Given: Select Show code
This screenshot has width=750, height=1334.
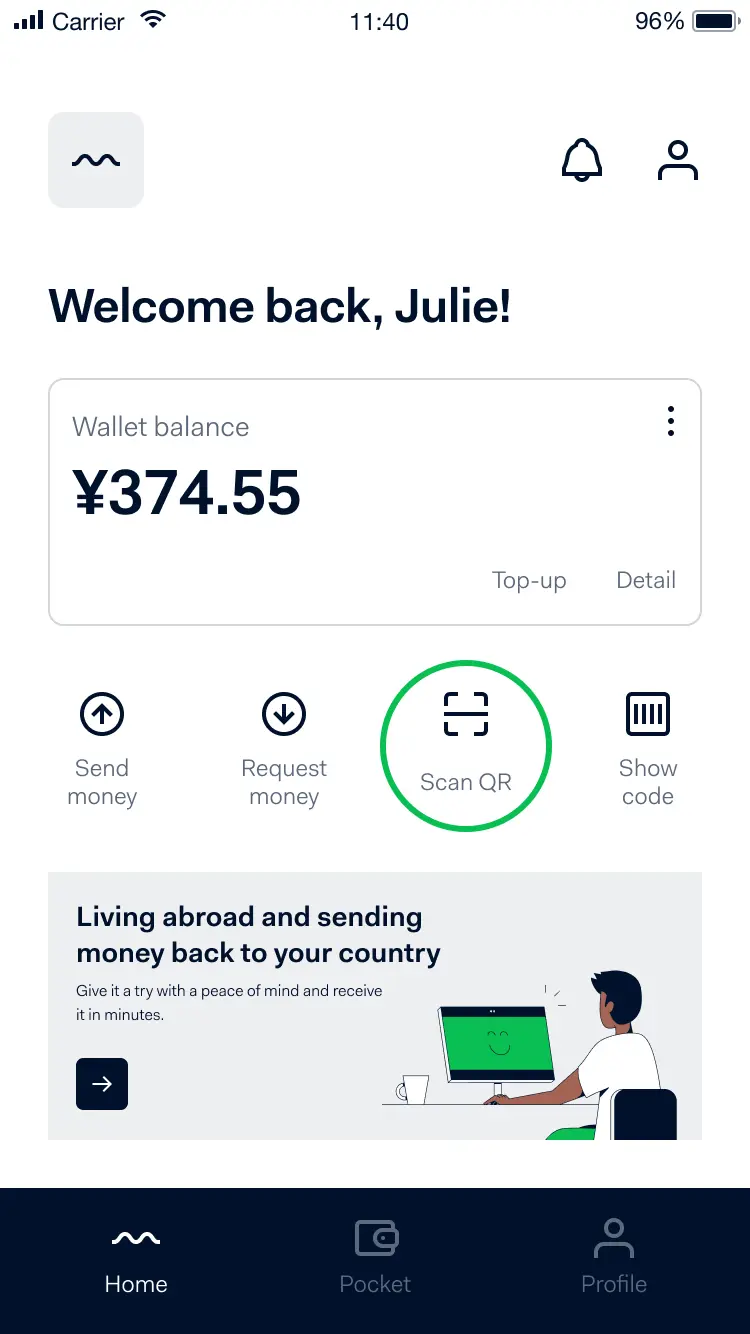Looking at the screenshot, I should click(648, 750).
